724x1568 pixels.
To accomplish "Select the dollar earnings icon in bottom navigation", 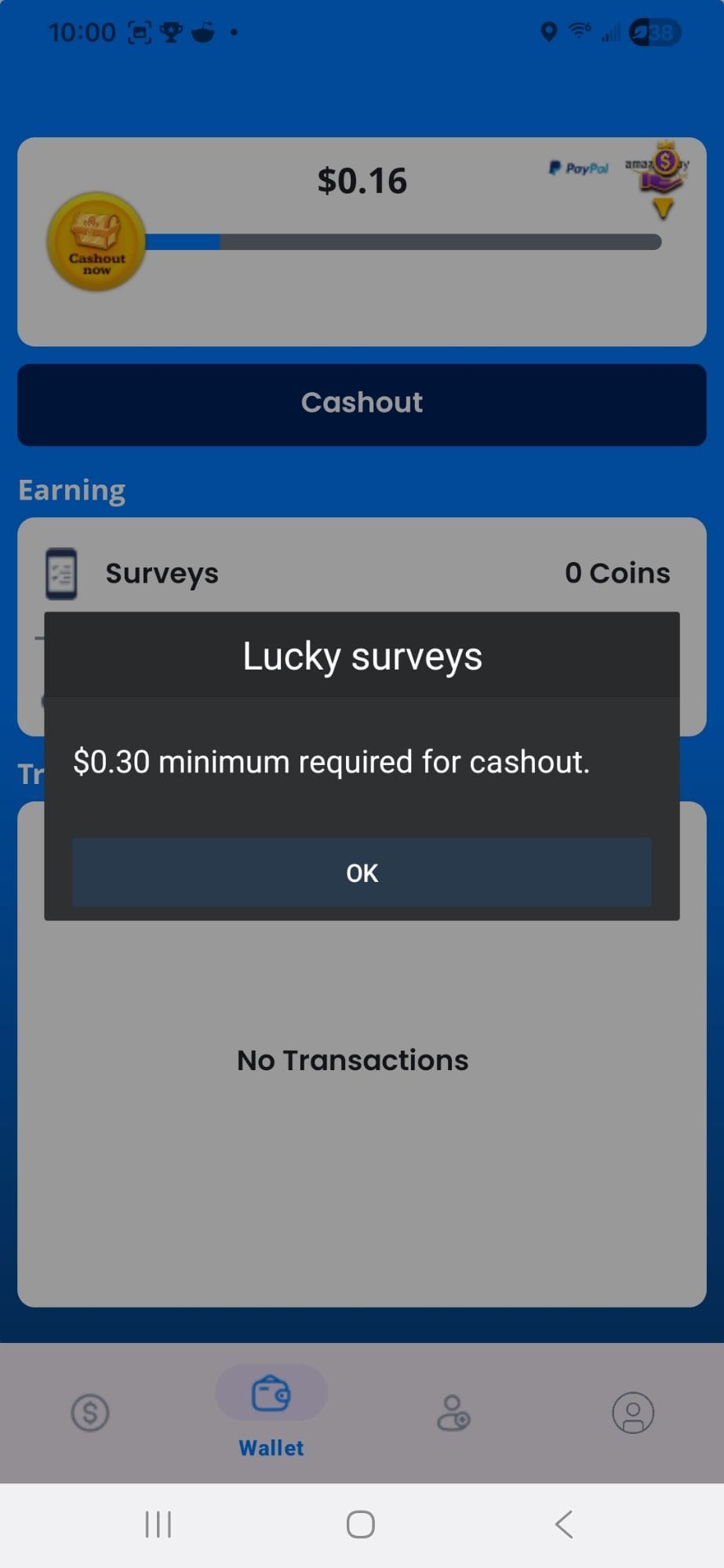I will pos(89,1411).
